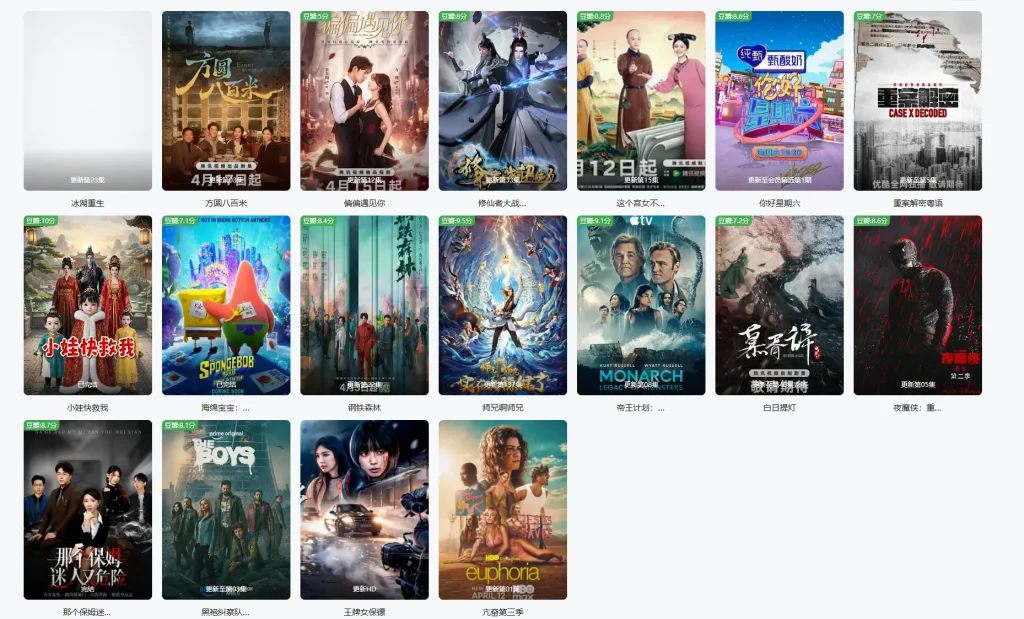Open 帝王计划 Monarch series tile
1024x619 pixels.
point(640,305)
